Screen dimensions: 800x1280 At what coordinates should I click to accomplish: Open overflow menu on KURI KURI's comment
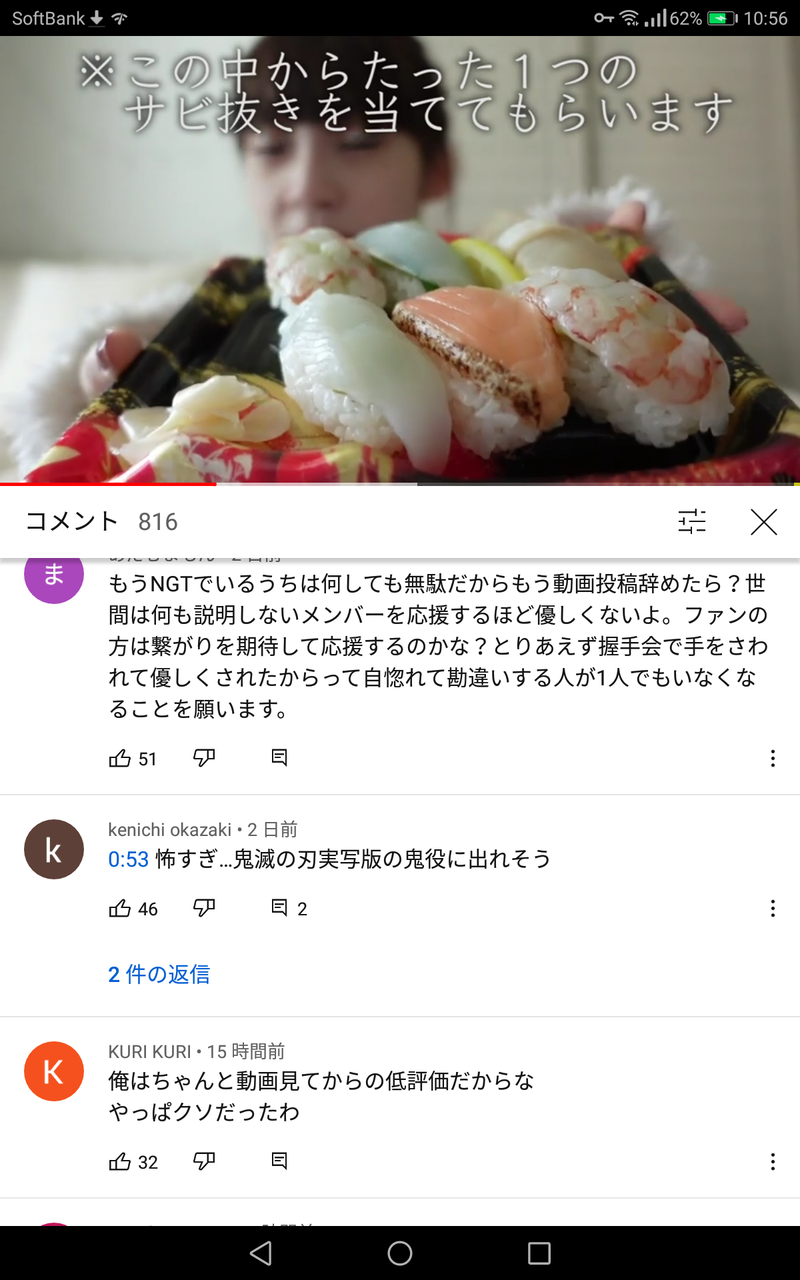772,1161
